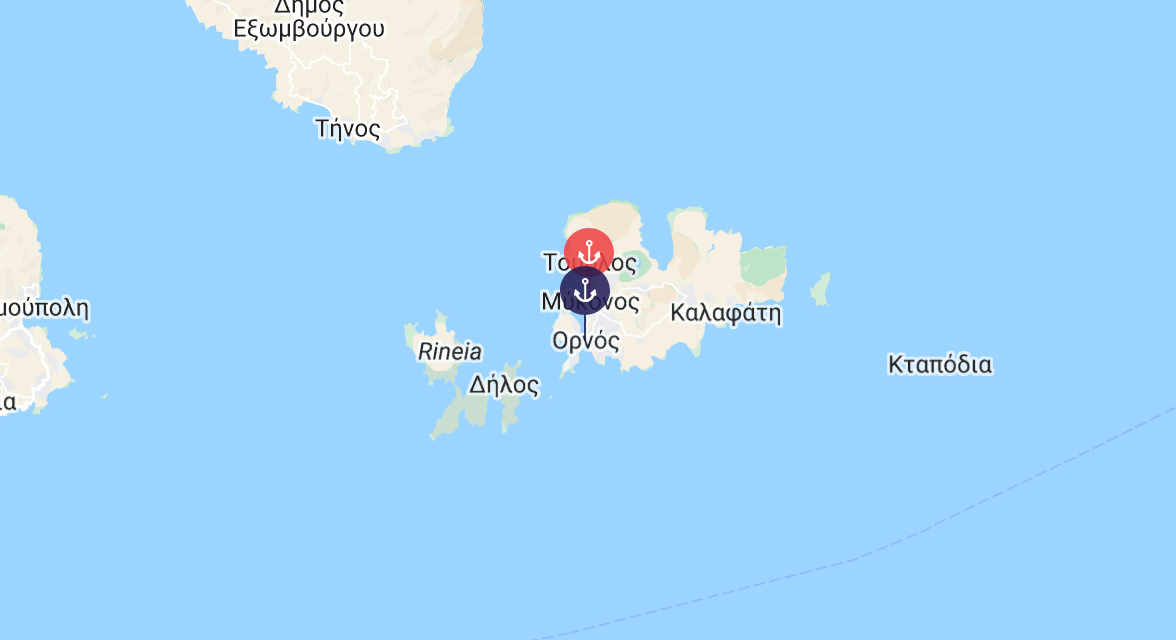Tap the red anchor marker on Mykonos
Viewport: 1176px width, 640px height.
(589, 248)
